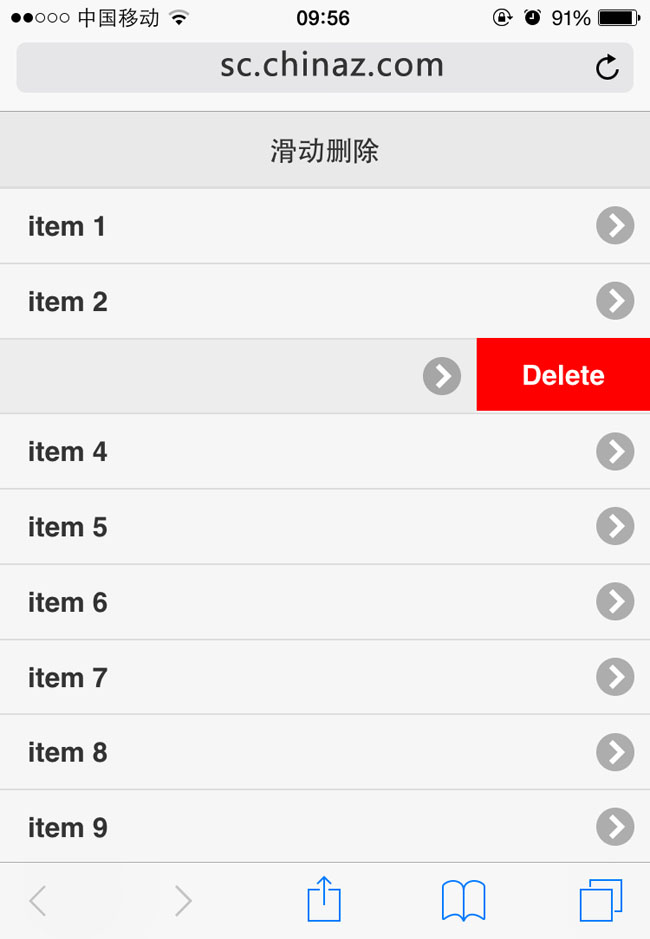The width and height of the screenshot is (650, 939).
Task: Open item 1 row
Action: point(300,227)
